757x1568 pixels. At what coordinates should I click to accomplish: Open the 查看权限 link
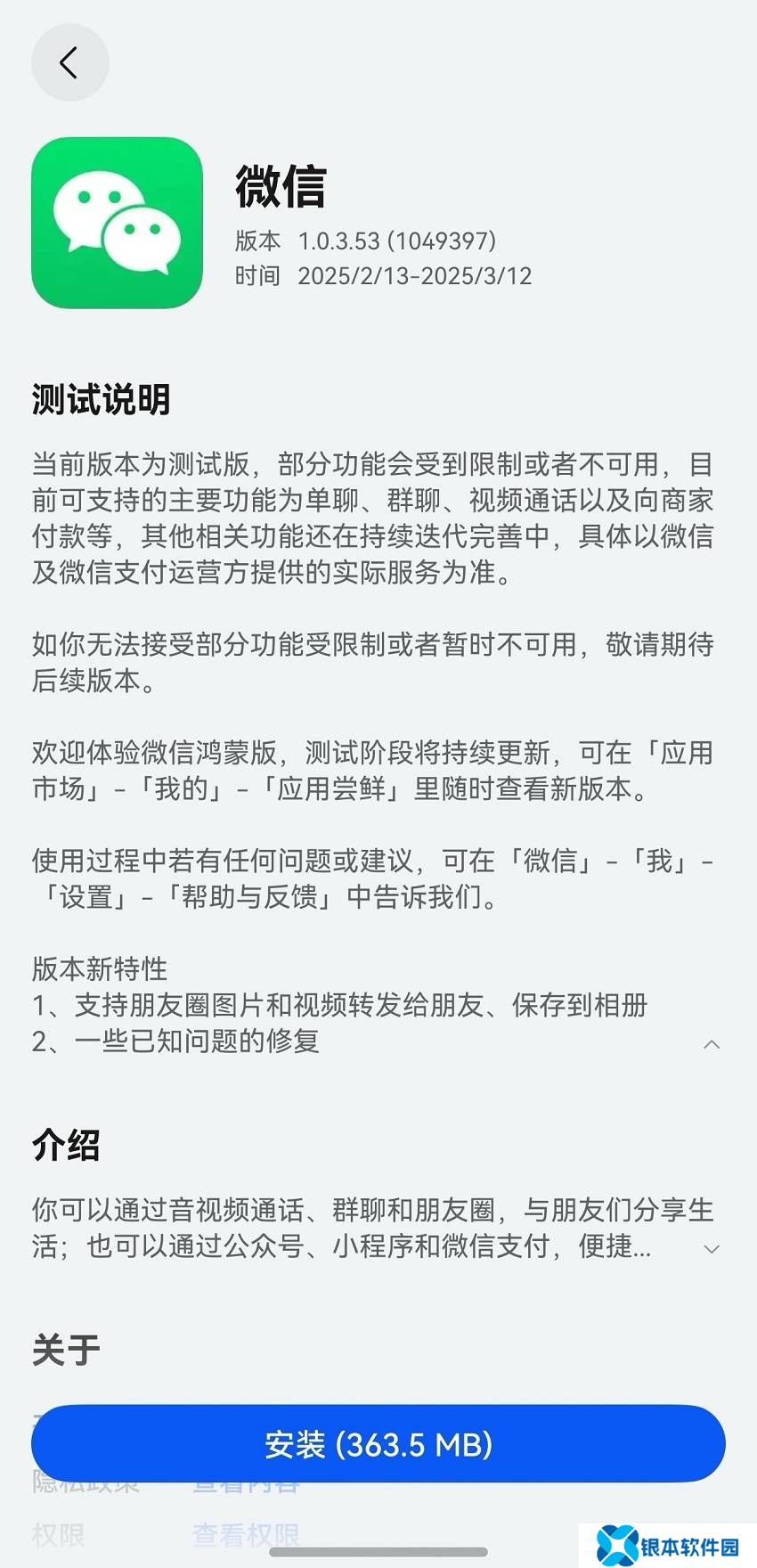pos(246,1535)
